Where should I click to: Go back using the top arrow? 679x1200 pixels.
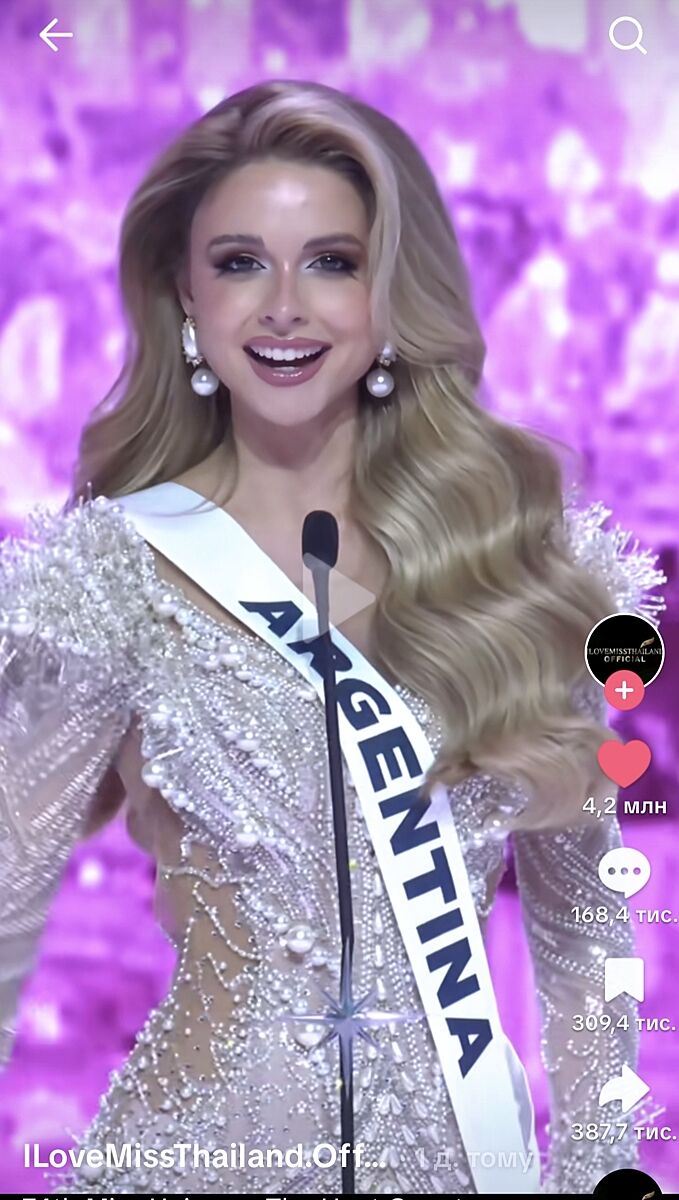point(56,36)
